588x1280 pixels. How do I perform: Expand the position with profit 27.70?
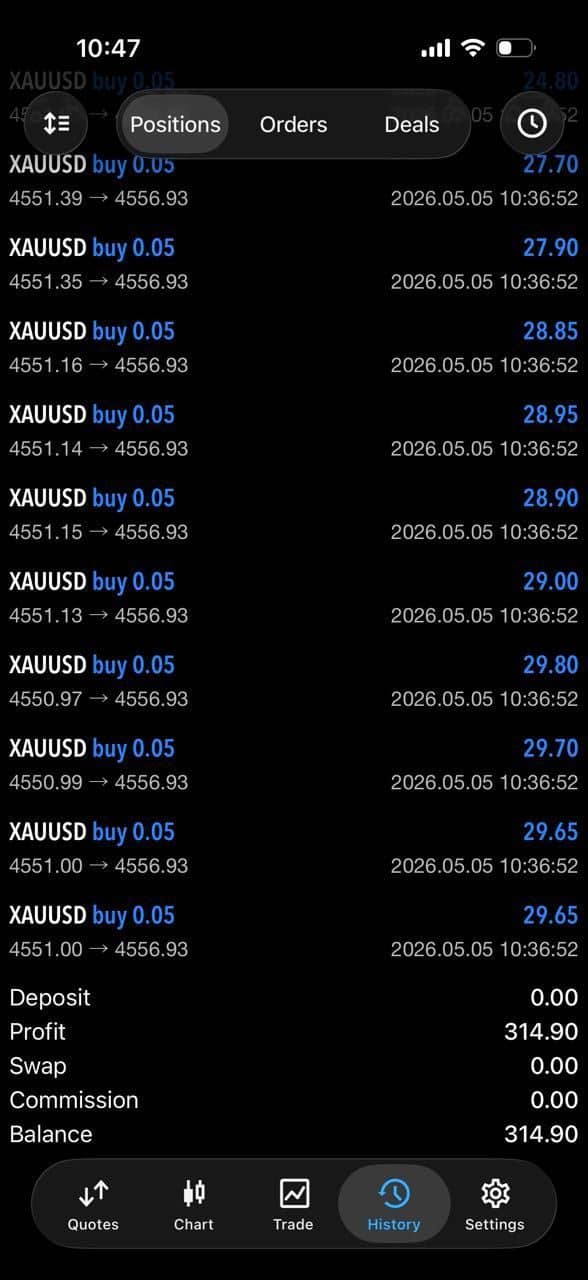point(294,181)
